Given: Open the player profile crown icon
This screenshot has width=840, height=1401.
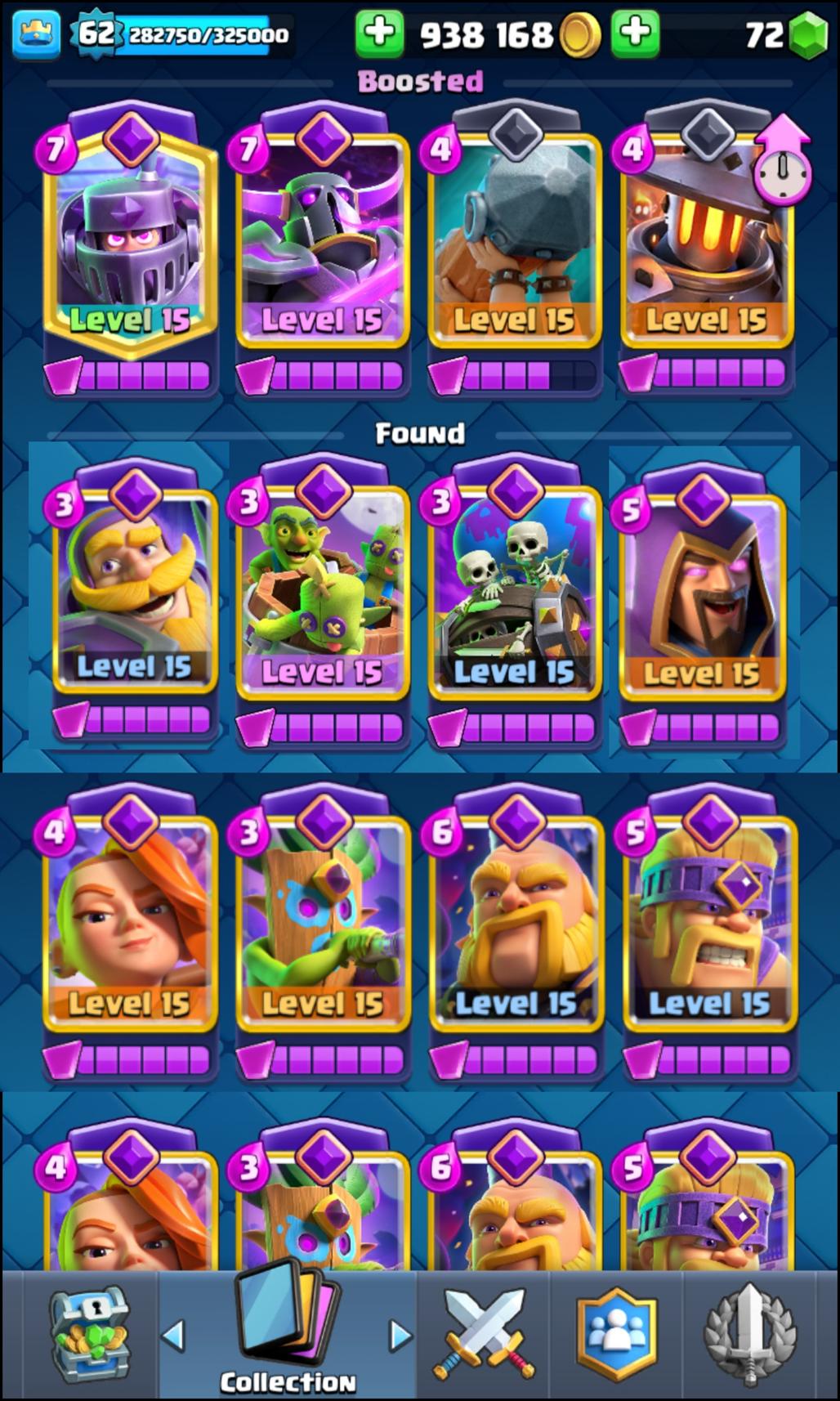Looking at the screenshot, I should point(36,34).
